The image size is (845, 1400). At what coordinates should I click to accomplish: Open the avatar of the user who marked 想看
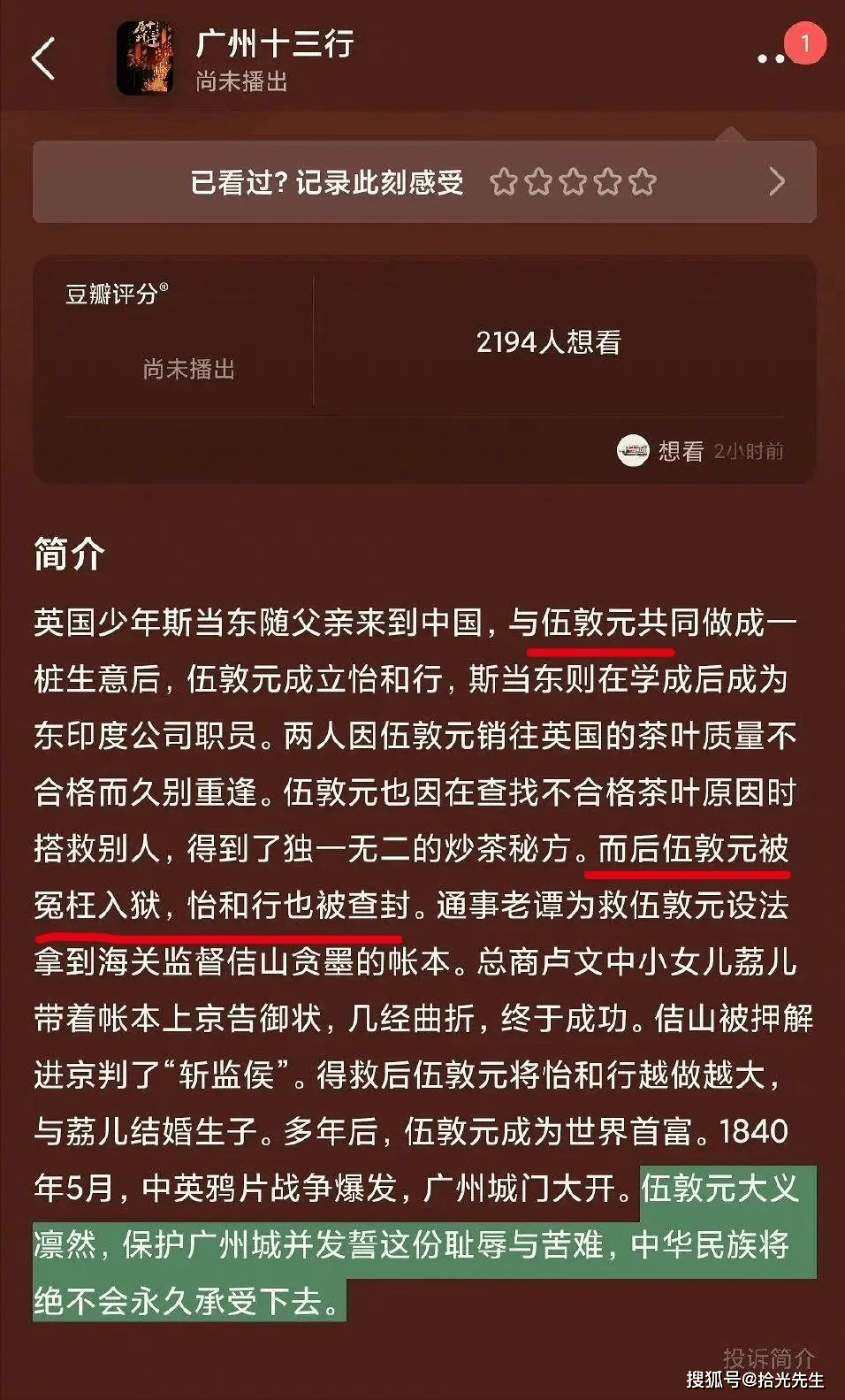pos(633,451)
